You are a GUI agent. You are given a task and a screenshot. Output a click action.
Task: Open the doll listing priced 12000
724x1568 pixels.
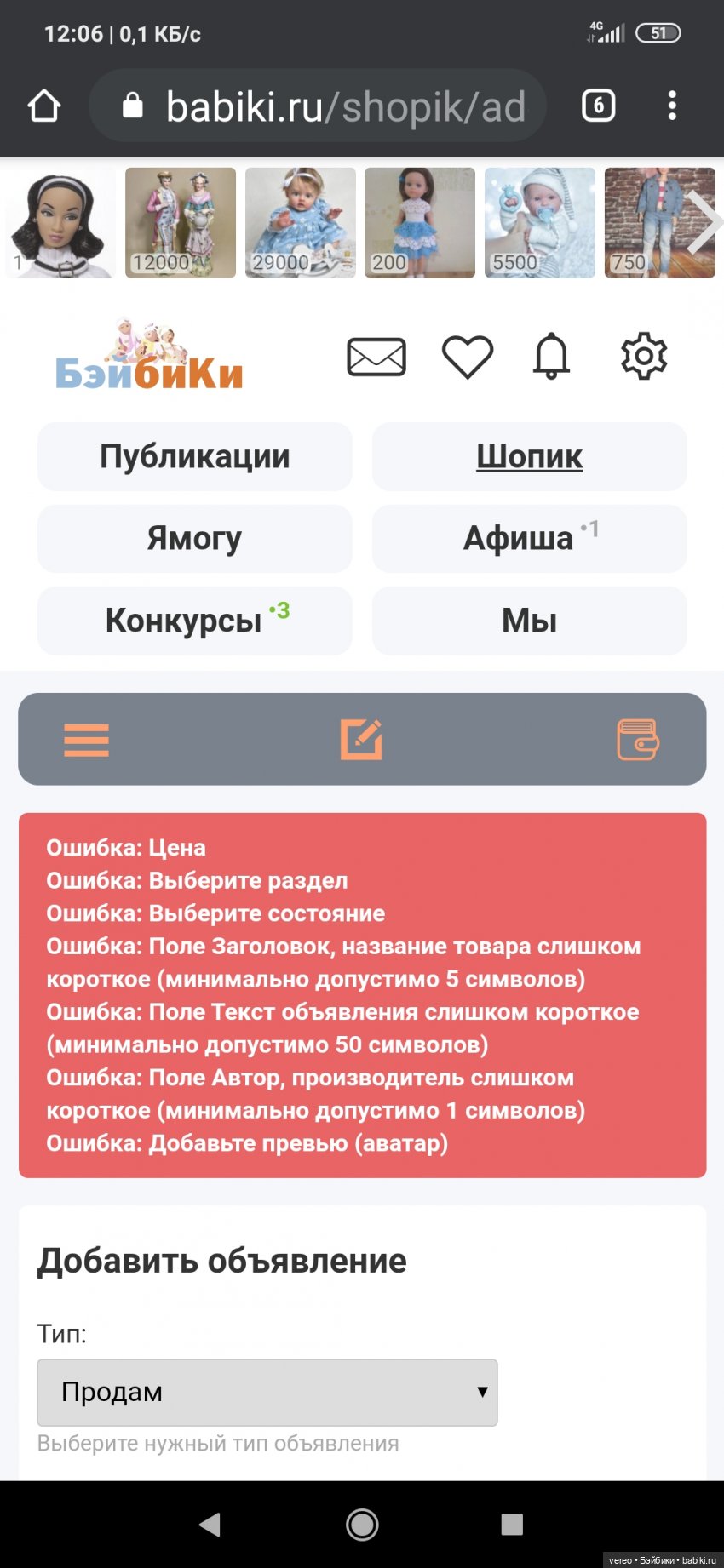coord(180,222)
